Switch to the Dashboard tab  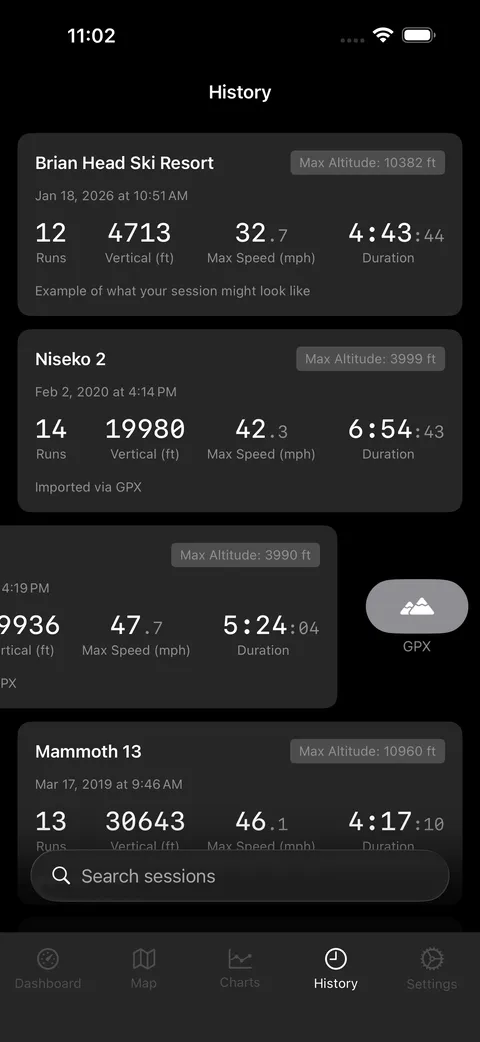click(48, 968)
